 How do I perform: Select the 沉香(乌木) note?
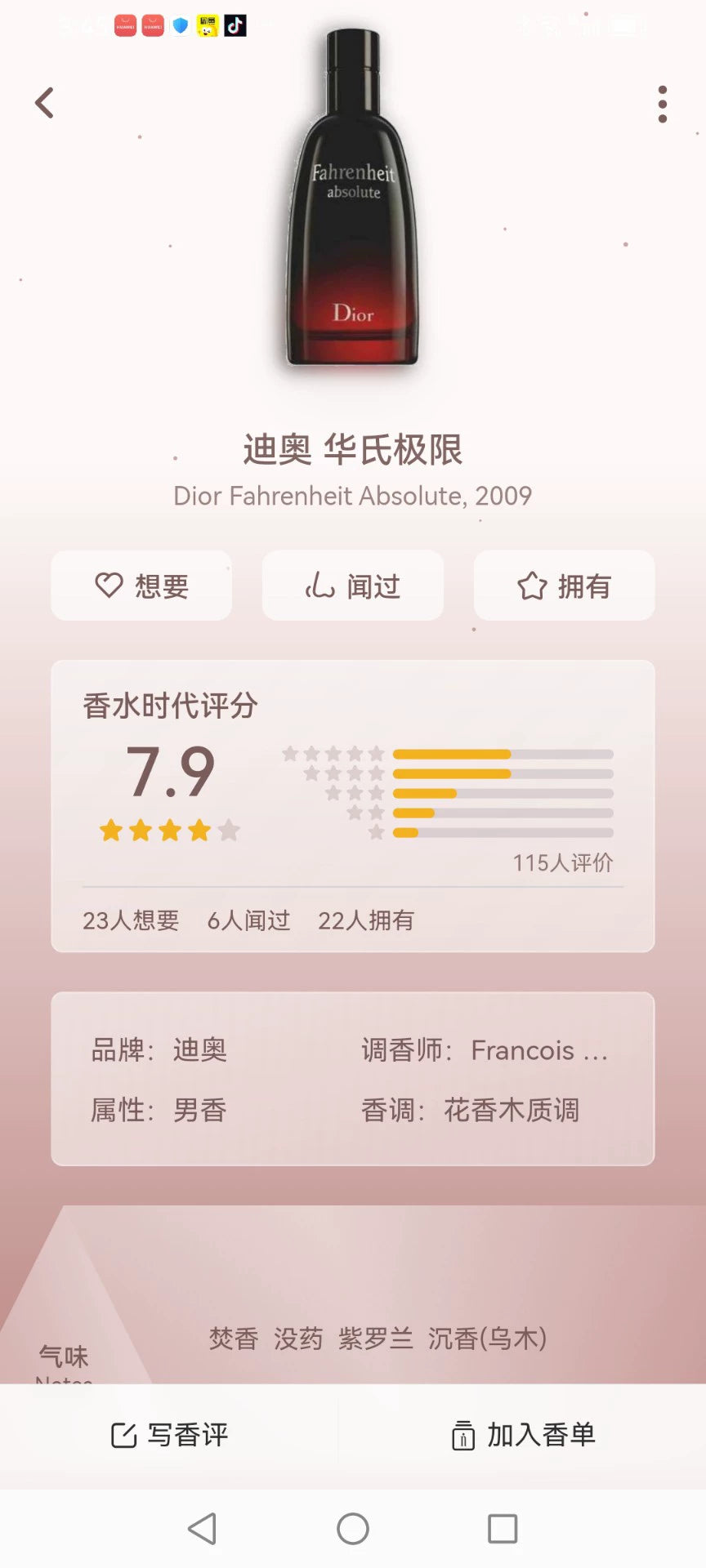click(x=487, y=1339)
